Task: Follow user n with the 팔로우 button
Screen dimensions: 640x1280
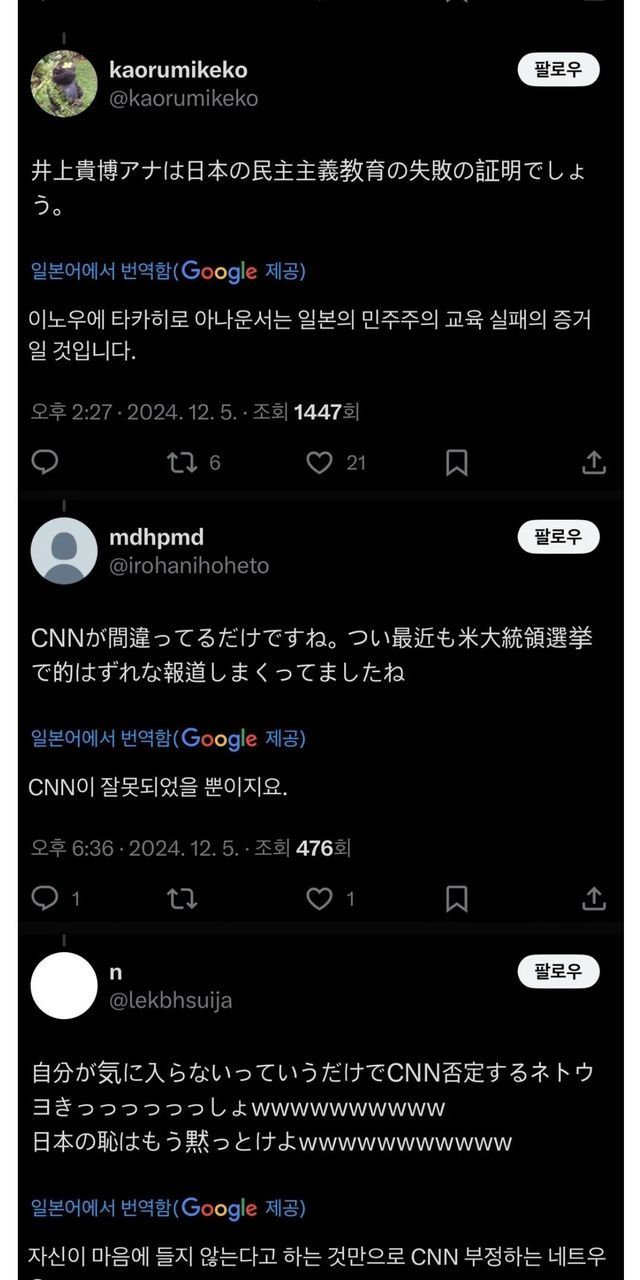Action: 558,971
